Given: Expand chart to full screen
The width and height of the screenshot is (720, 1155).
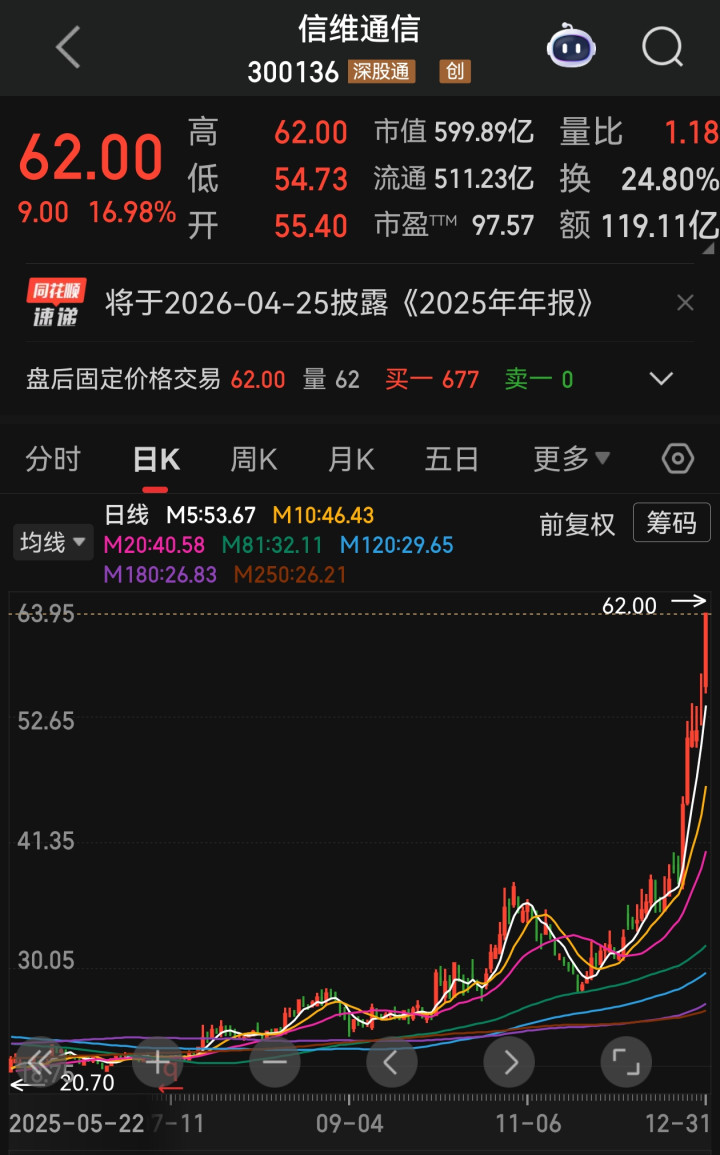Looking at the screenshot, I should point(626,1061).
